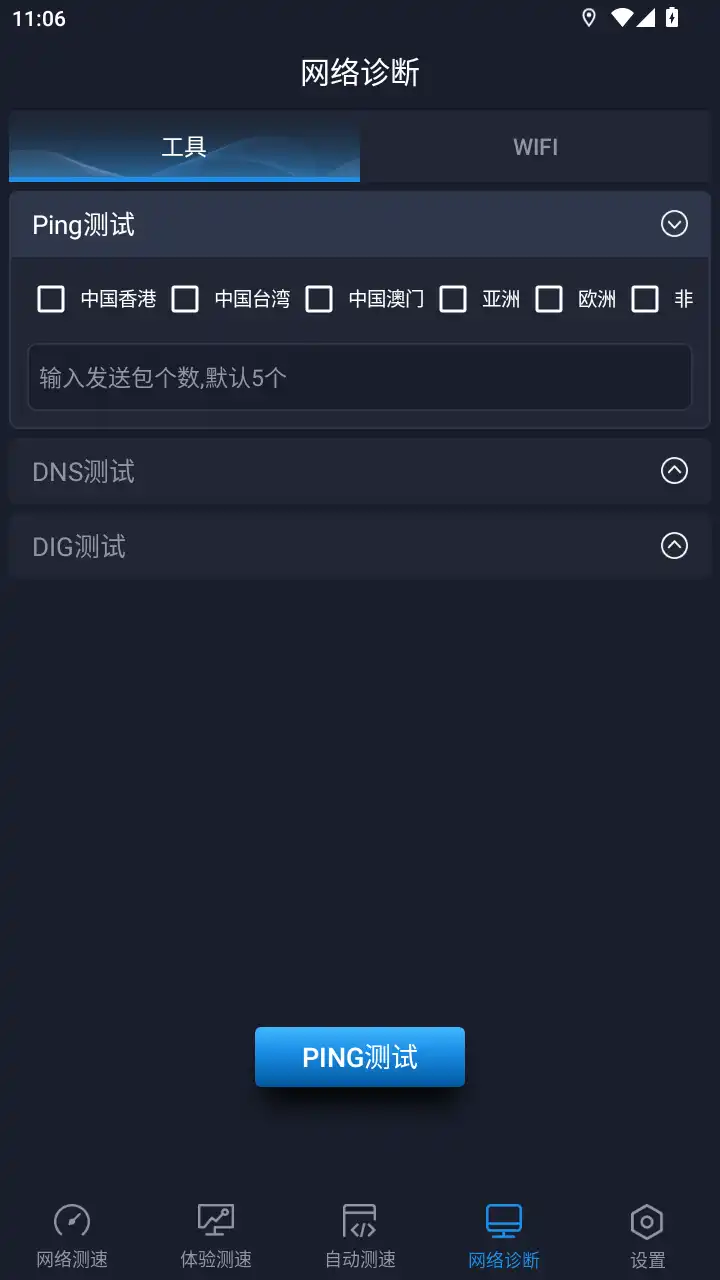This screenshot has height=1280, width=720.
Task: Check the 欧洲 checkbox
Action: pyautogui.click(x=549, y=299)
